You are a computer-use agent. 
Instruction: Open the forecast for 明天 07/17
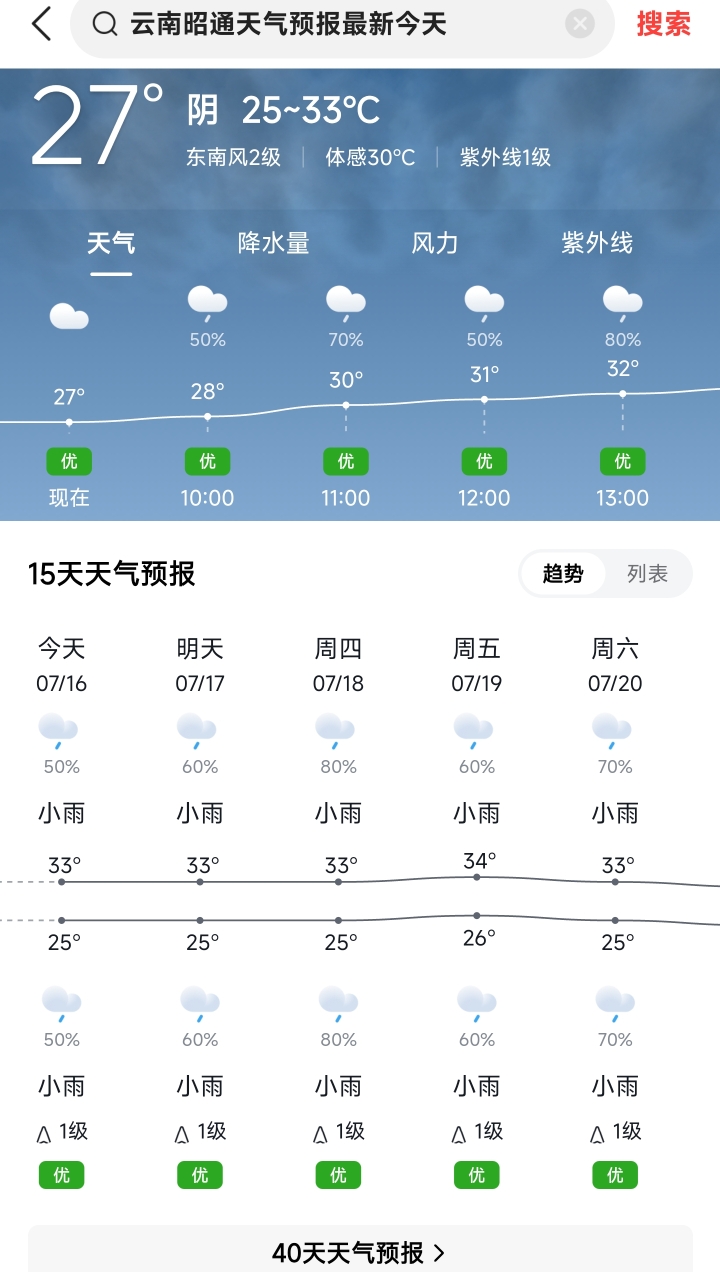pos(200,665)
